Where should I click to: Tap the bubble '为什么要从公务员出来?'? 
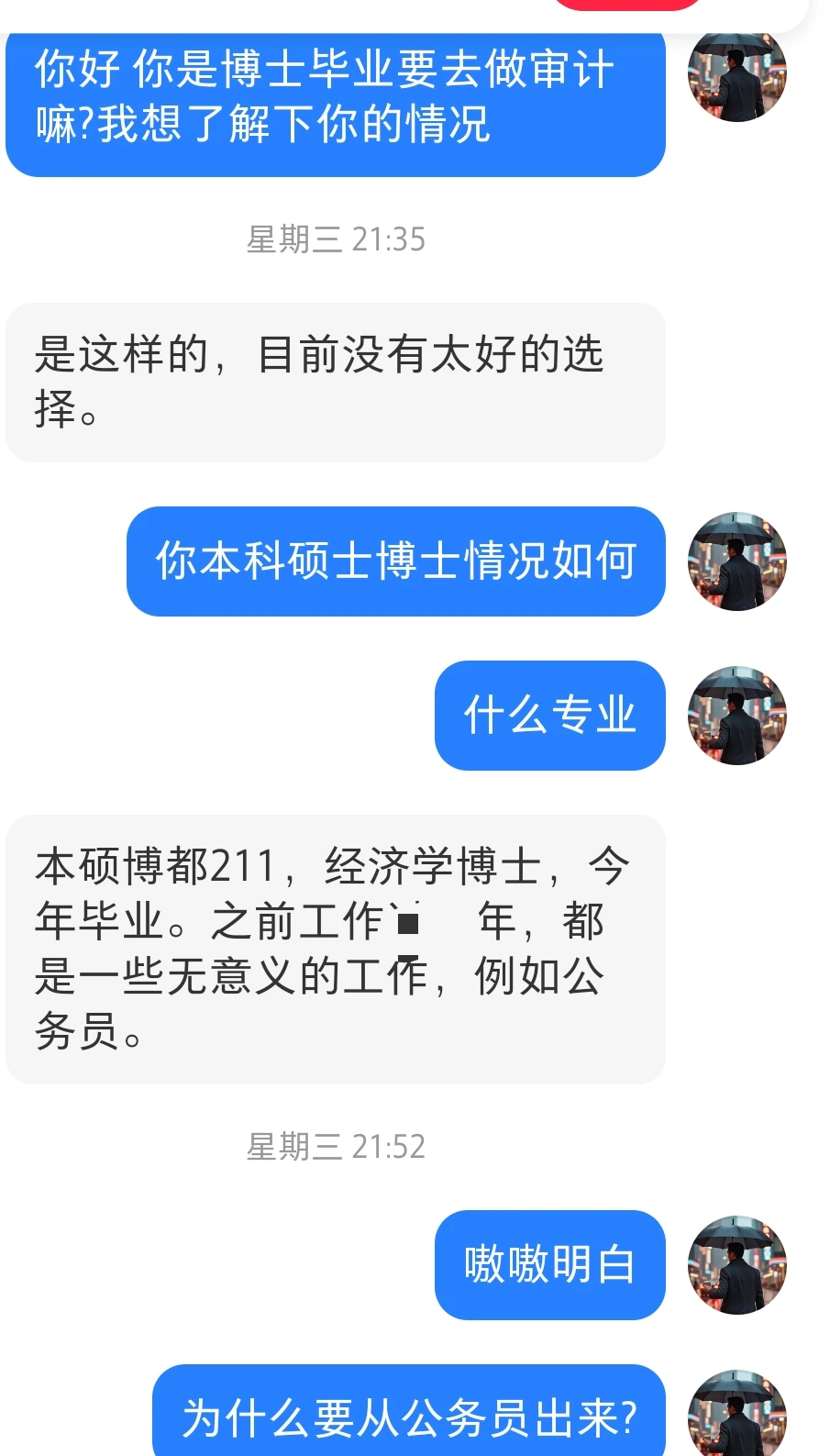click(407, 1416)
